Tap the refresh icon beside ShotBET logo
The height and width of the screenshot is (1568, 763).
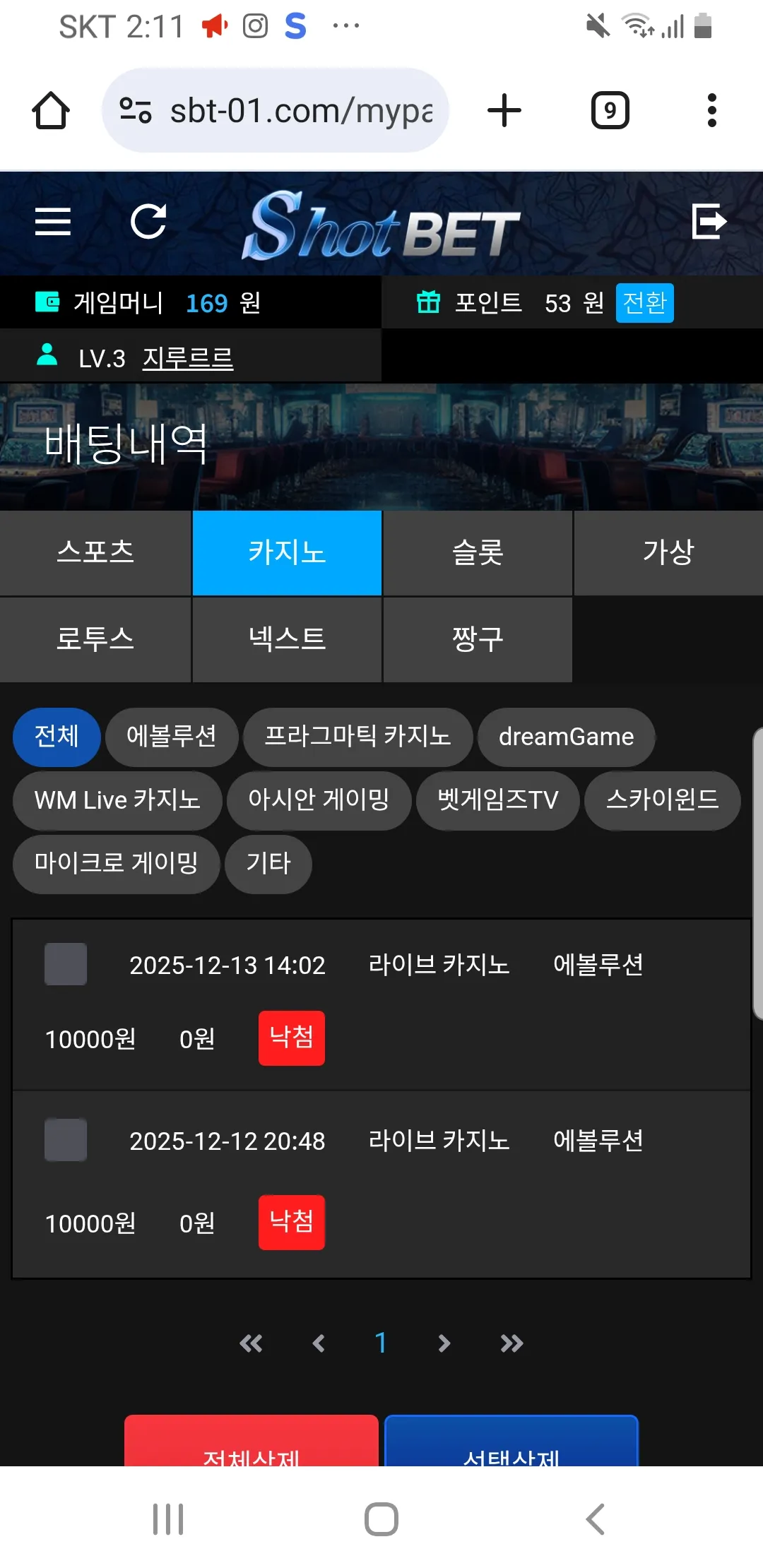tap(149, 222)
